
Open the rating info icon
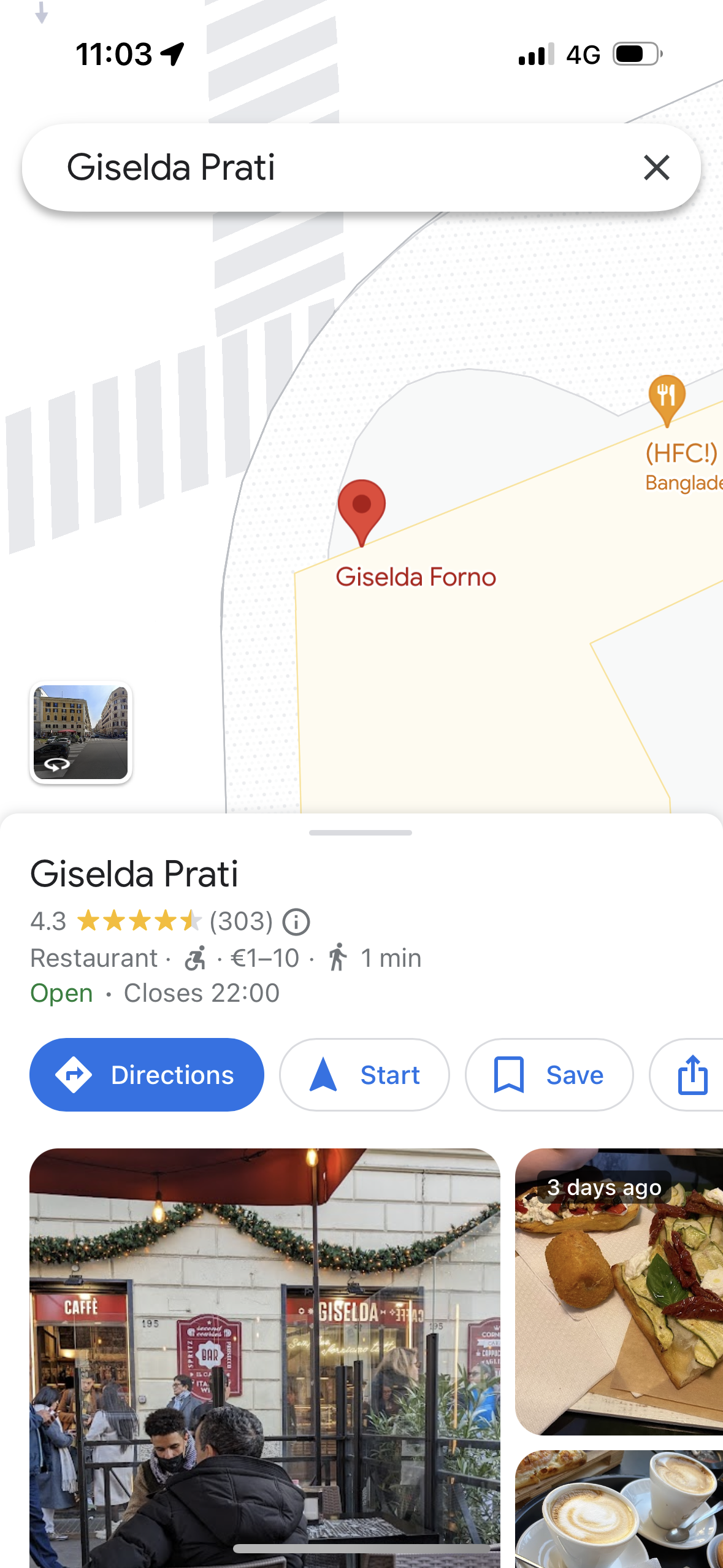point(296,921)
